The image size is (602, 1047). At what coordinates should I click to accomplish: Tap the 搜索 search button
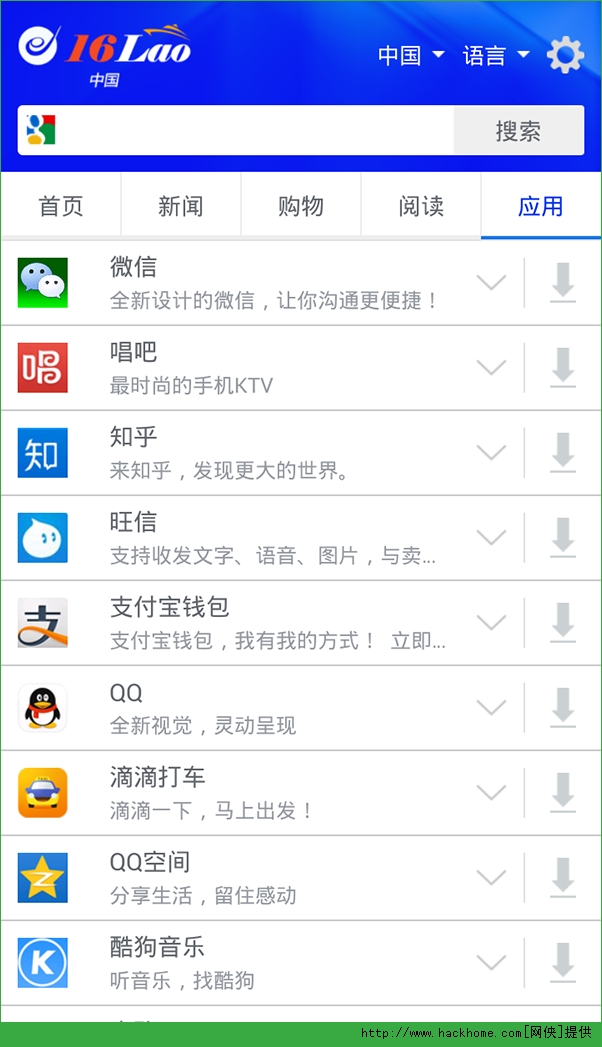pyautogui.click(x=518, y=131)
